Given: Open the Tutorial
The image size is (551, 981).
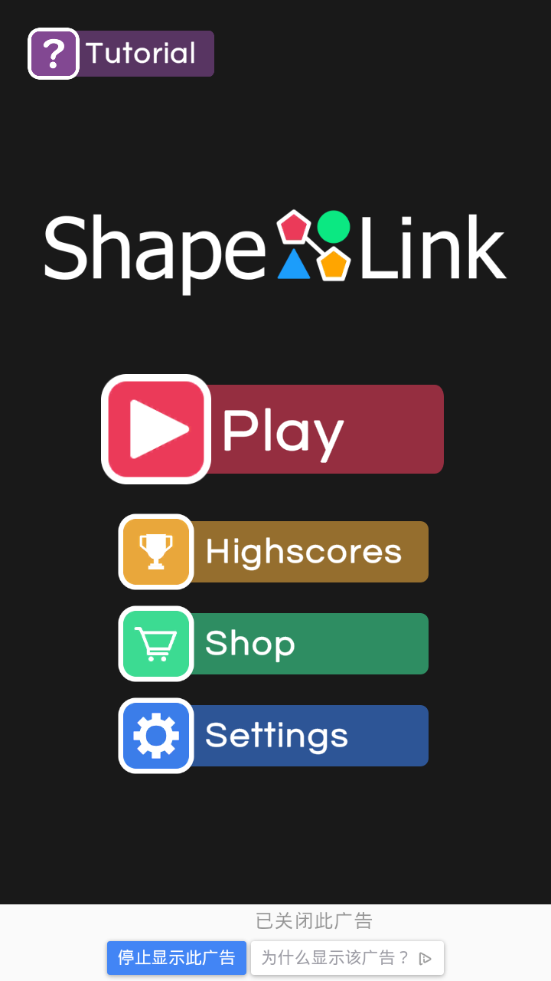Looking at the screenshot, I should 121,54.
